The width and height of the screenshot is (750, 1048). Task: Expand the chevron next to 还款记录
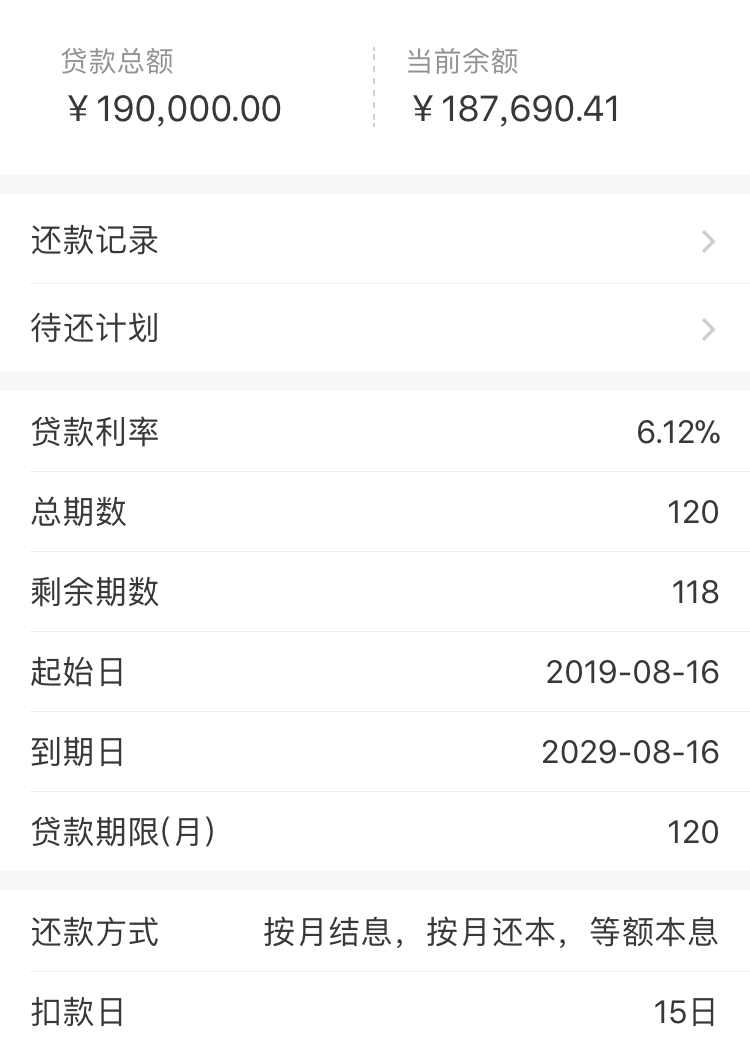[x=708, y=241]
